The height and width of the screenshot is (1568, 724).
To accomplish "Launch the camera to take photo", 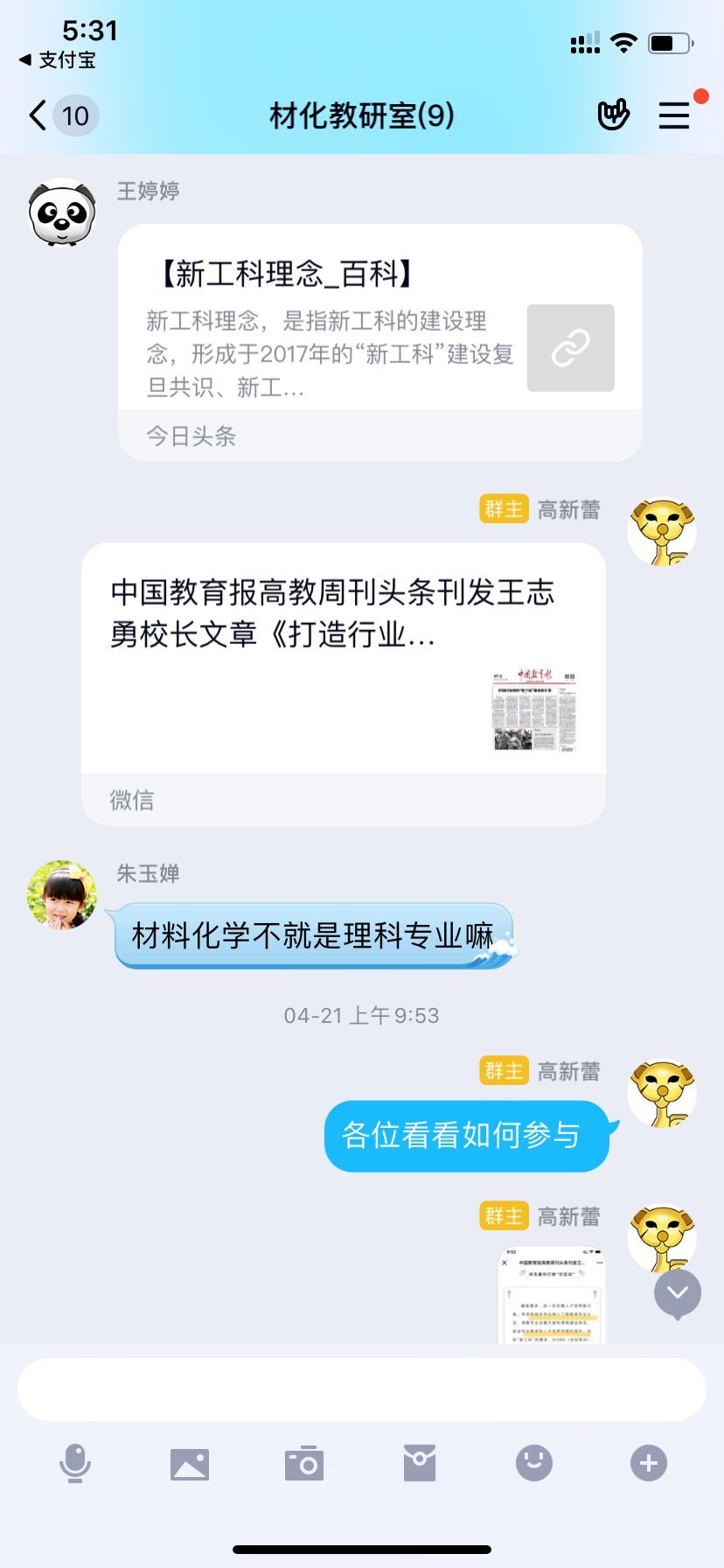I will pyautogui.click(x=304, y=1463).
